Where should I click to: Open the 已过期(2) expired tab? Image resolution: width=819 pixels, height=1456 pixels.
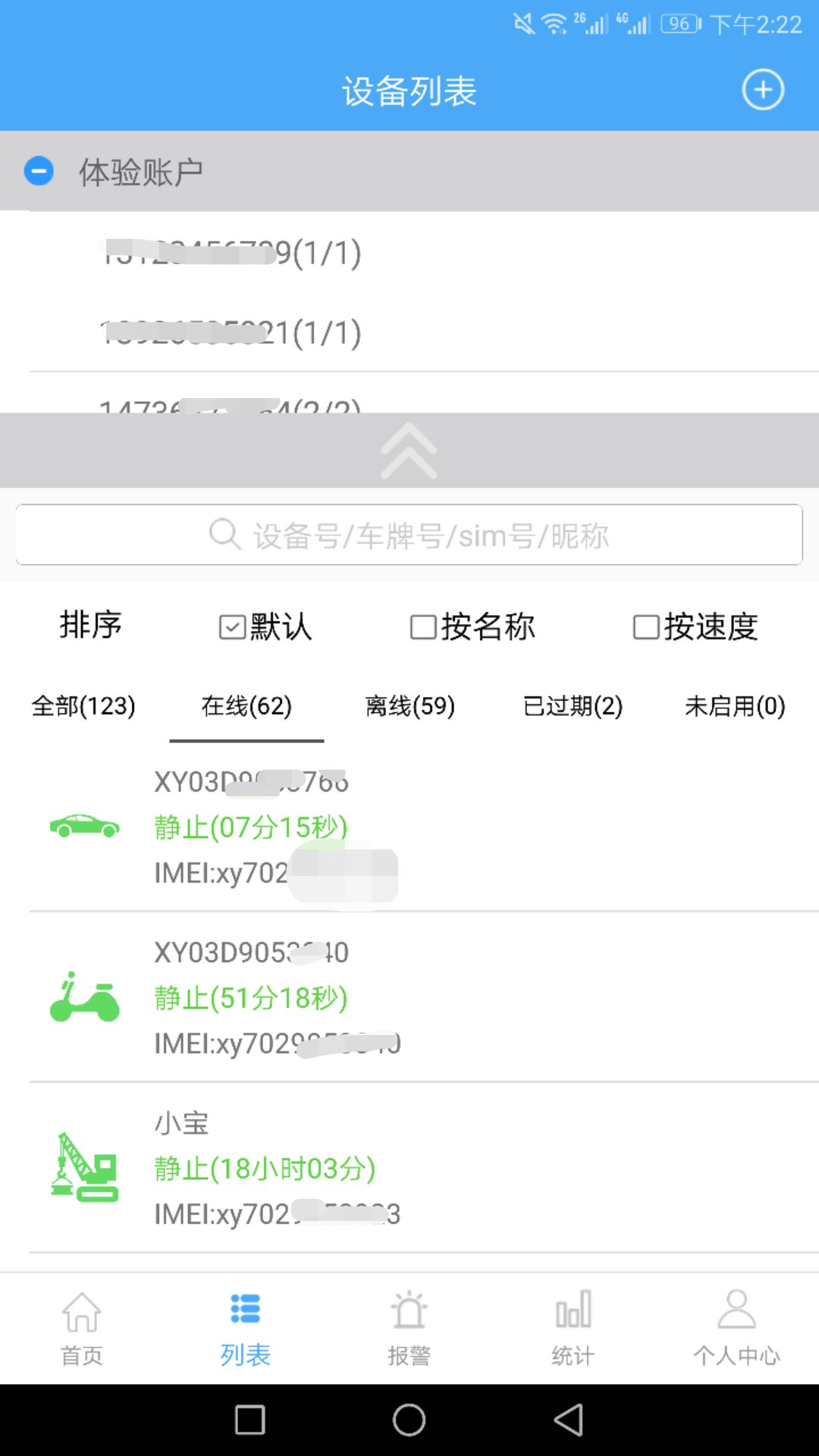pos(573,705)
